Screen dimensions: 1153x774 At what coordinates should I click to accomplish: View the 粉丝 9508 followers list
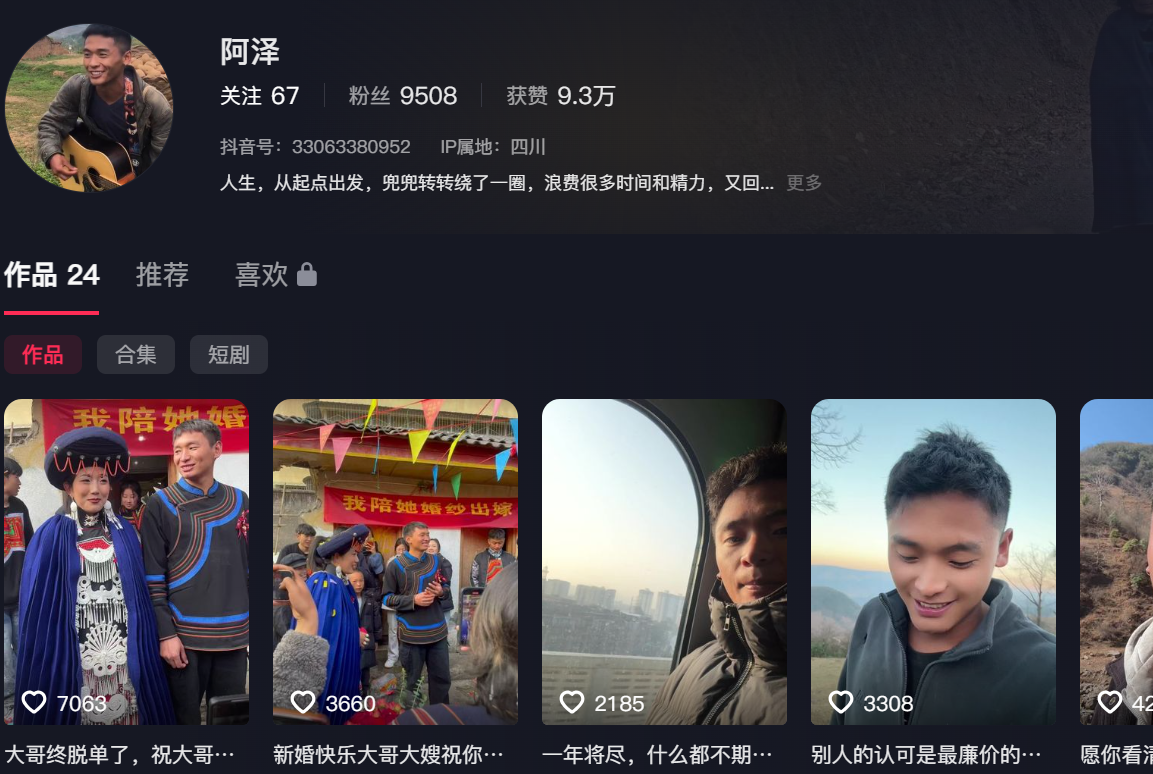(402, 96)
